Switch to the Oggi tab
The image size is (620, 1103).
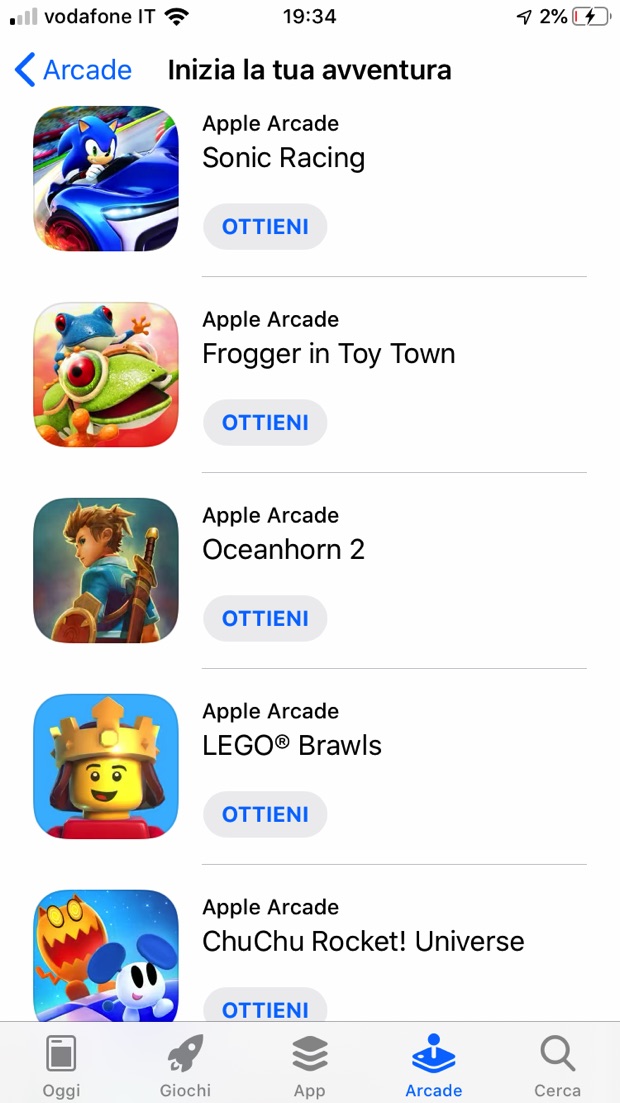click(62, 1066)
